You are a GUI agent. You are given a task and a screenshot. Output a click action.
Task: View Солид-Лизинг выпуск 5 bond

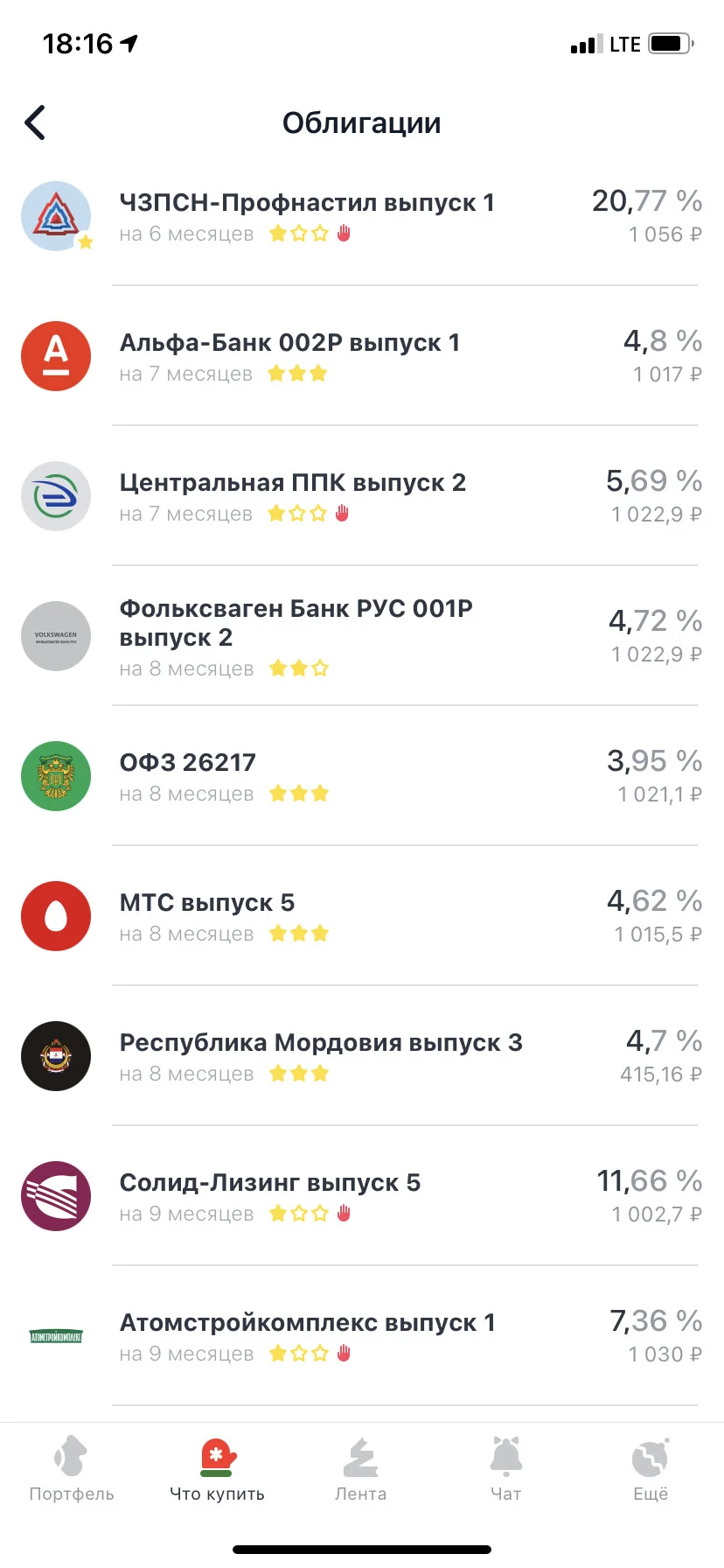[x=362, y=1196]
